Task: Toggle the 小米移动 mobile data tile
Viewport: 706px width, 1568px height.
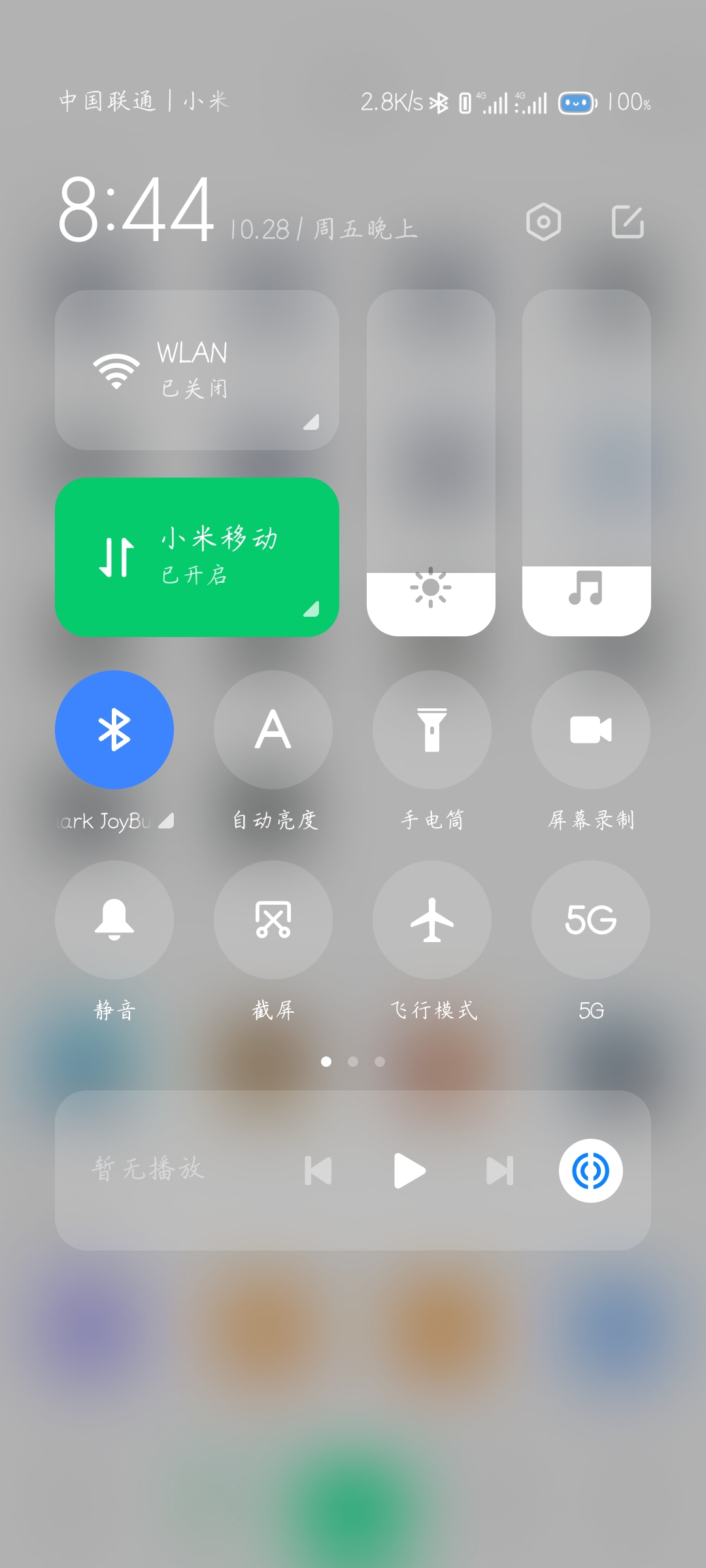Action: tap(197, 557)
